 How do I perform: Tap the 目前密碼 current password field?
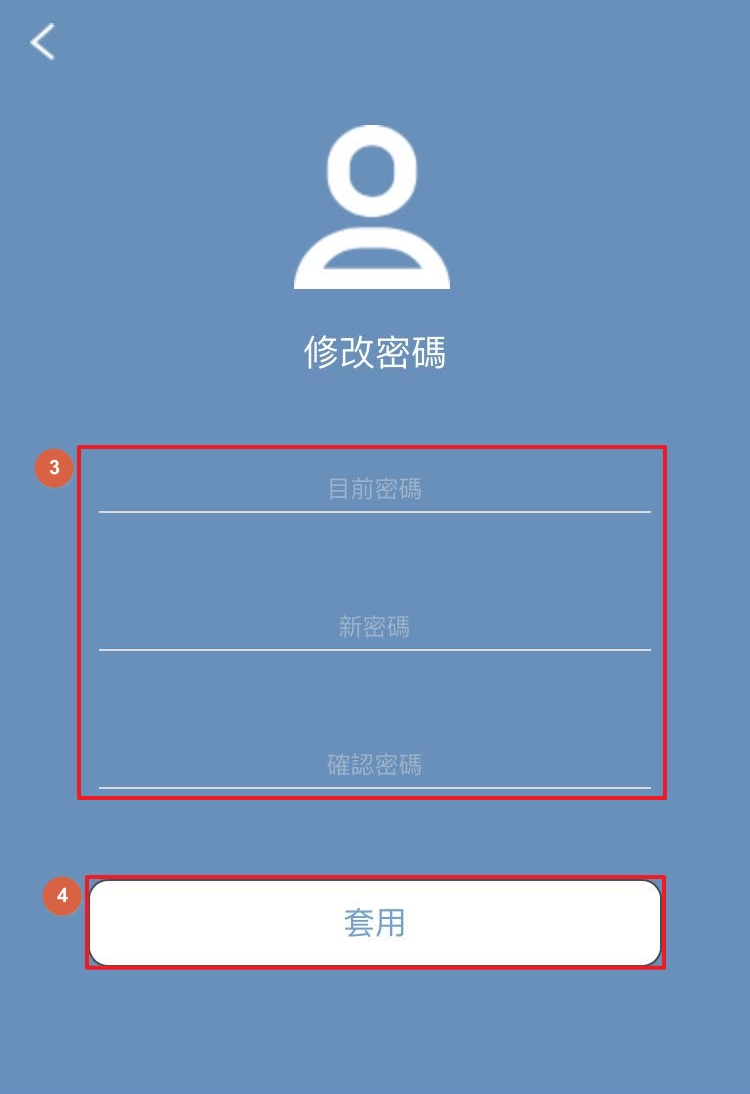374,489
